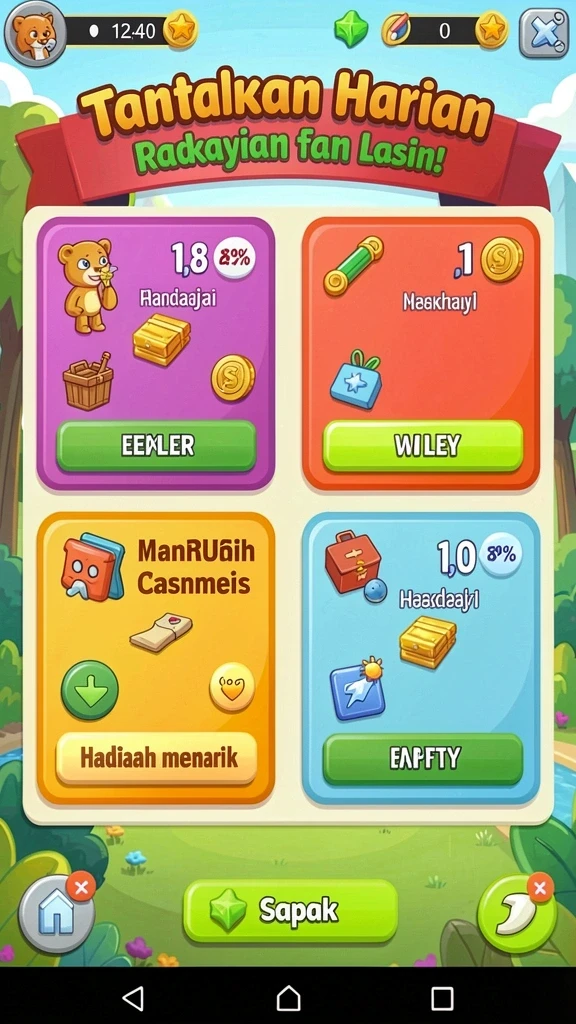Tap the heart icon on the orange card
This screenshot has height=1024, width=576.
(232, 687)
